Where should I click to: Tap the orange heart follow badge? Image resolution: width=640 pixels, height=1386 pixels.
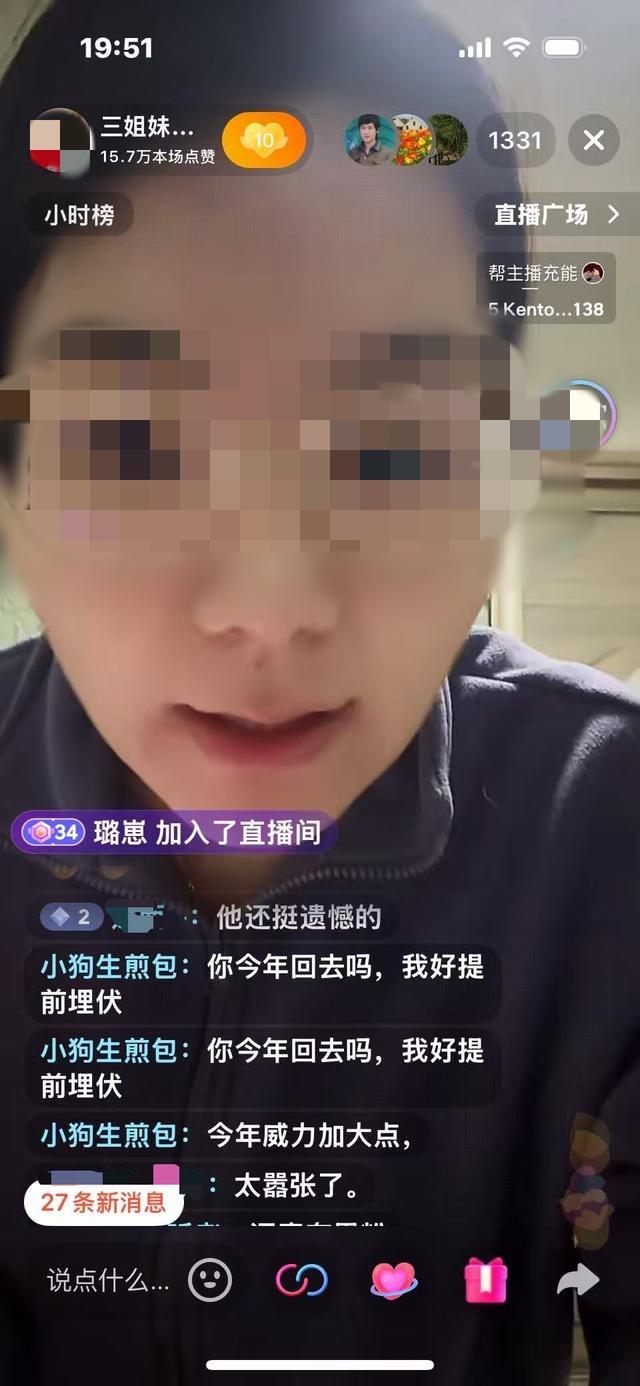tap(263, 140)
